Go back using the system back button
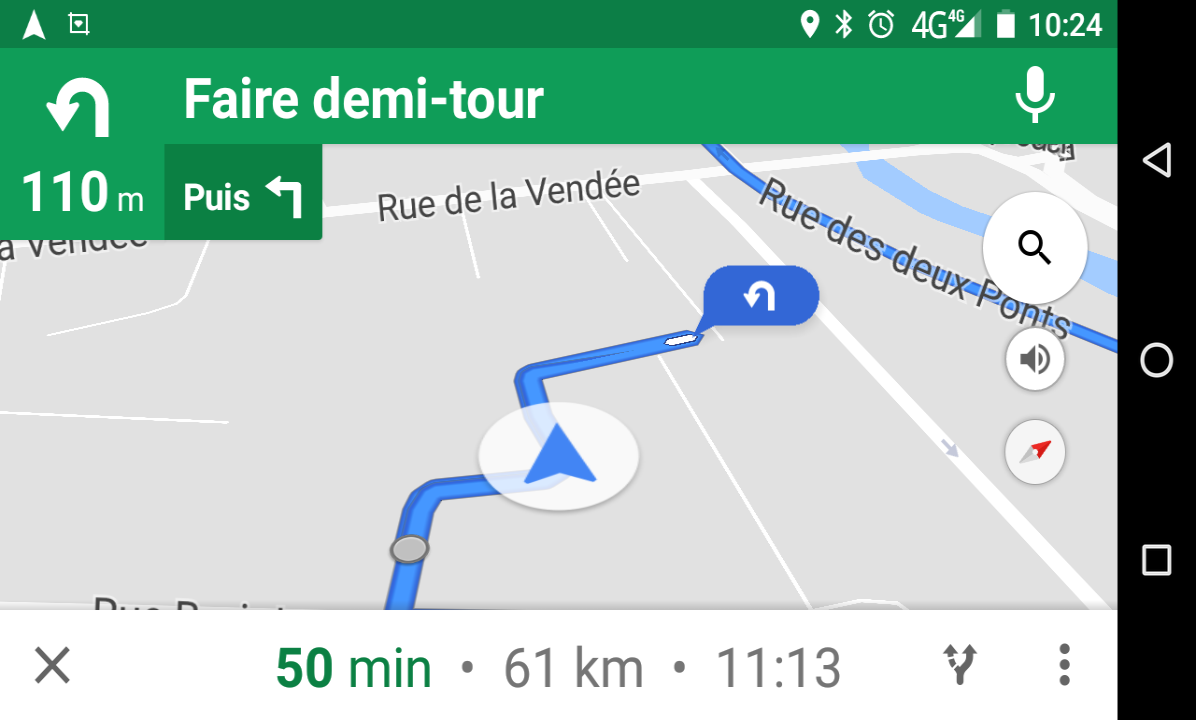The height and width of the screenshot is (720, 1196). point(1156,160)
